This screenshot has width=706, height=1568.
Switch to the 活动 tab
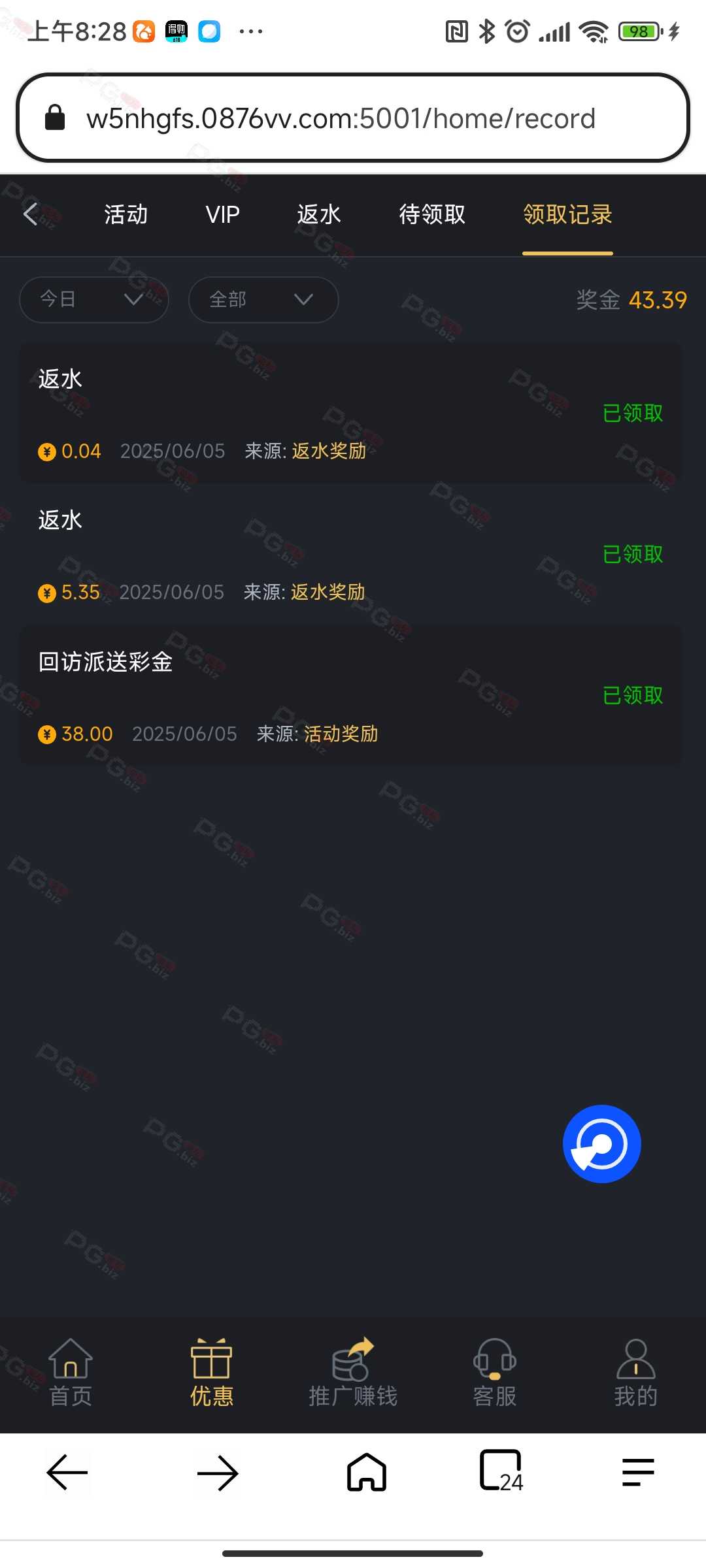tap(126, 214)
